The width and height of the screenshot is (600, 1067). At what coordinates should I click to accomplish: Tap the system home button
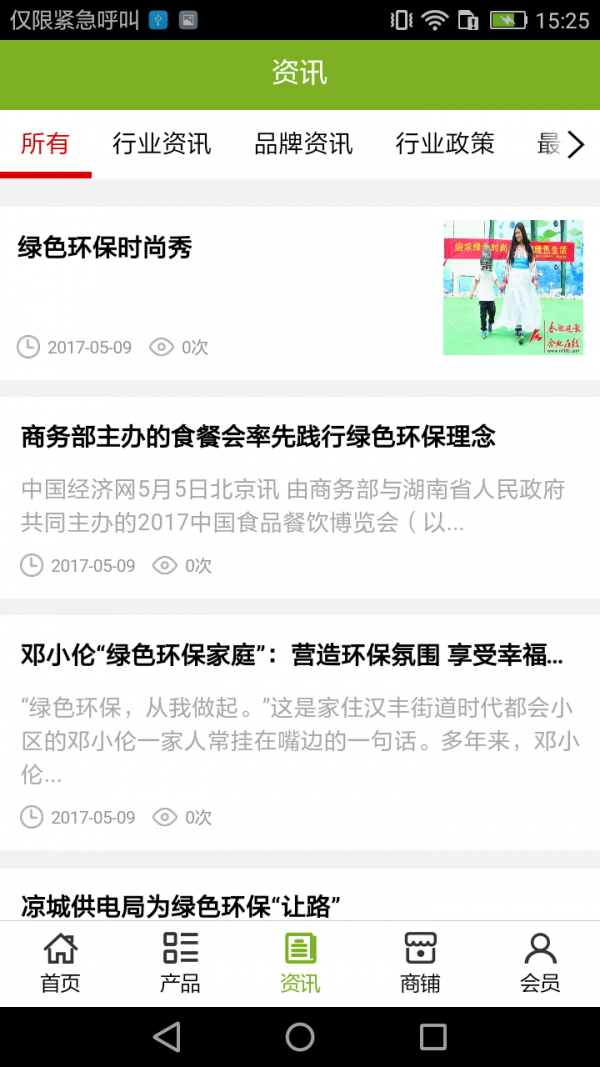point(300,1037)
